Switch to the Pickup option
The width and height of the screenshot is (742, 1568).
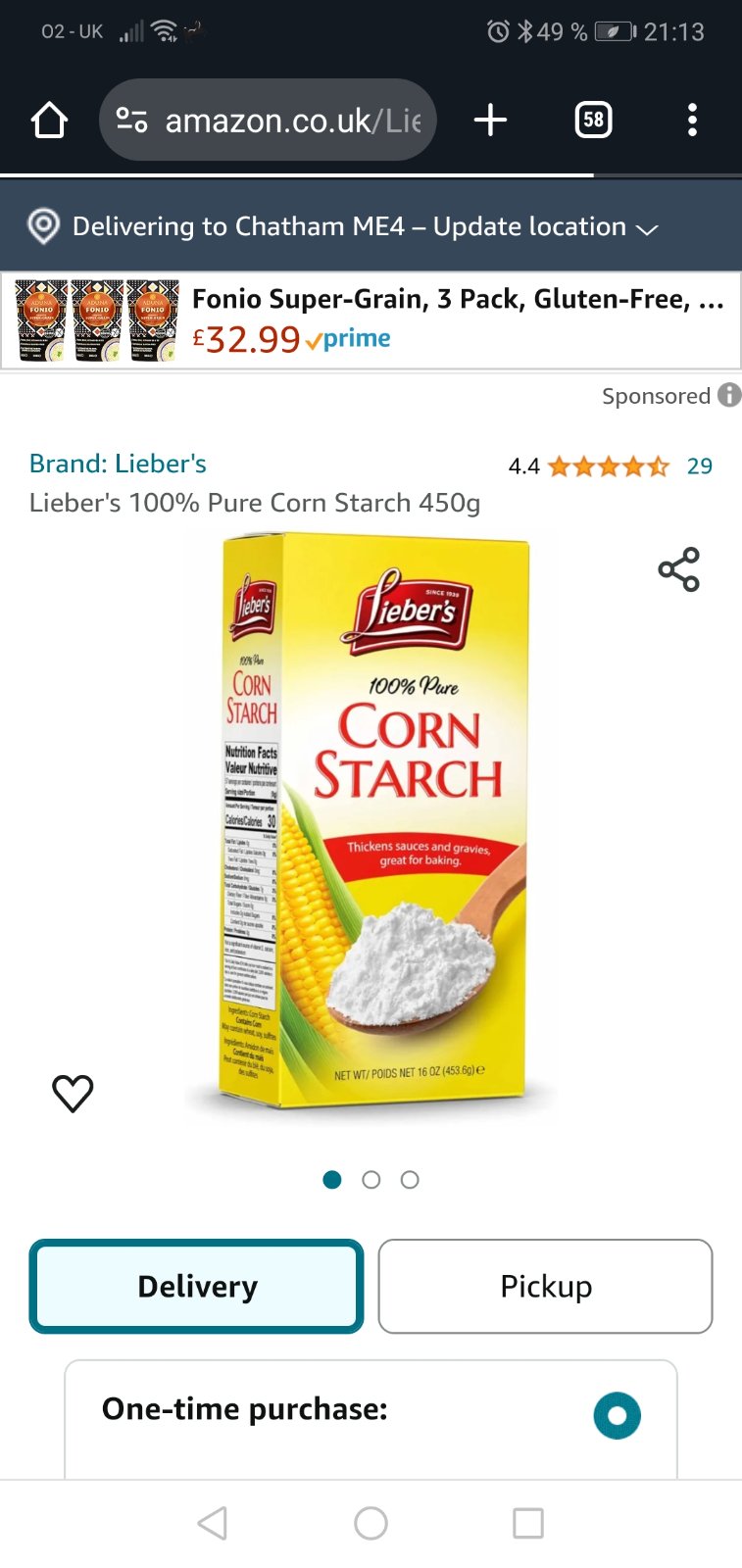(x=545, y=1286)
